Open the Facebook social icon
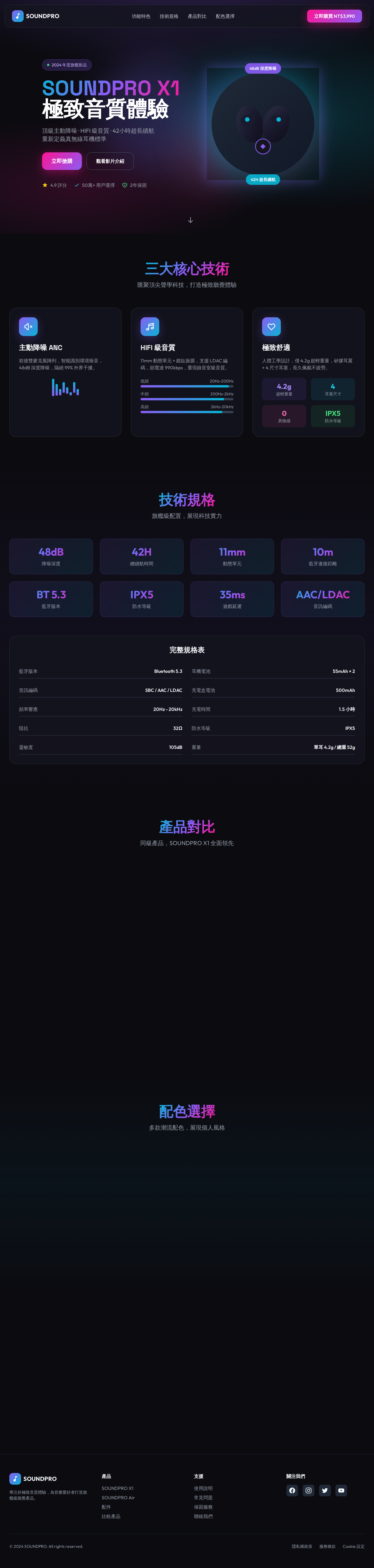Viewport: 374px width, 1568px height. (x=292, y=1491)
